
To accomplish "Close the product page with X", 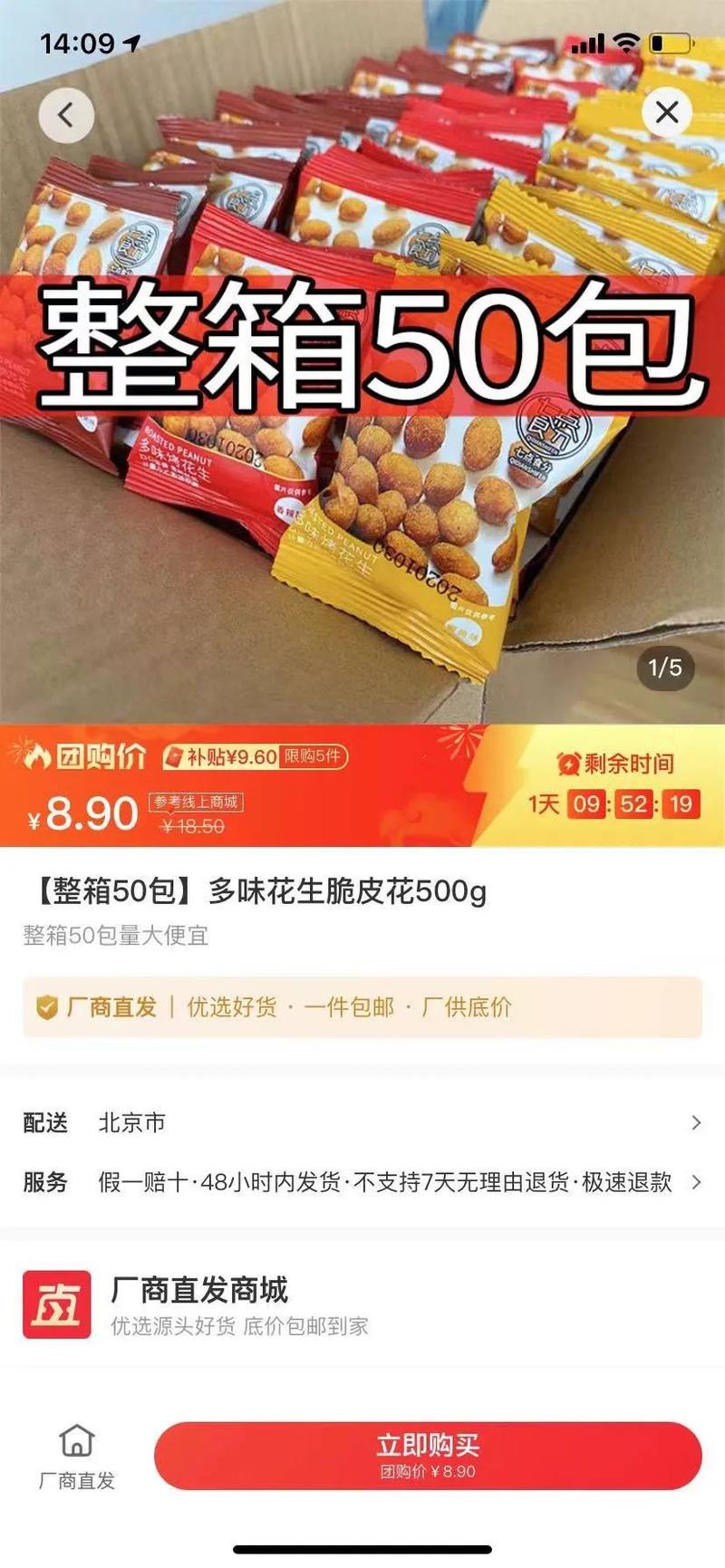I will pos(667,112).
